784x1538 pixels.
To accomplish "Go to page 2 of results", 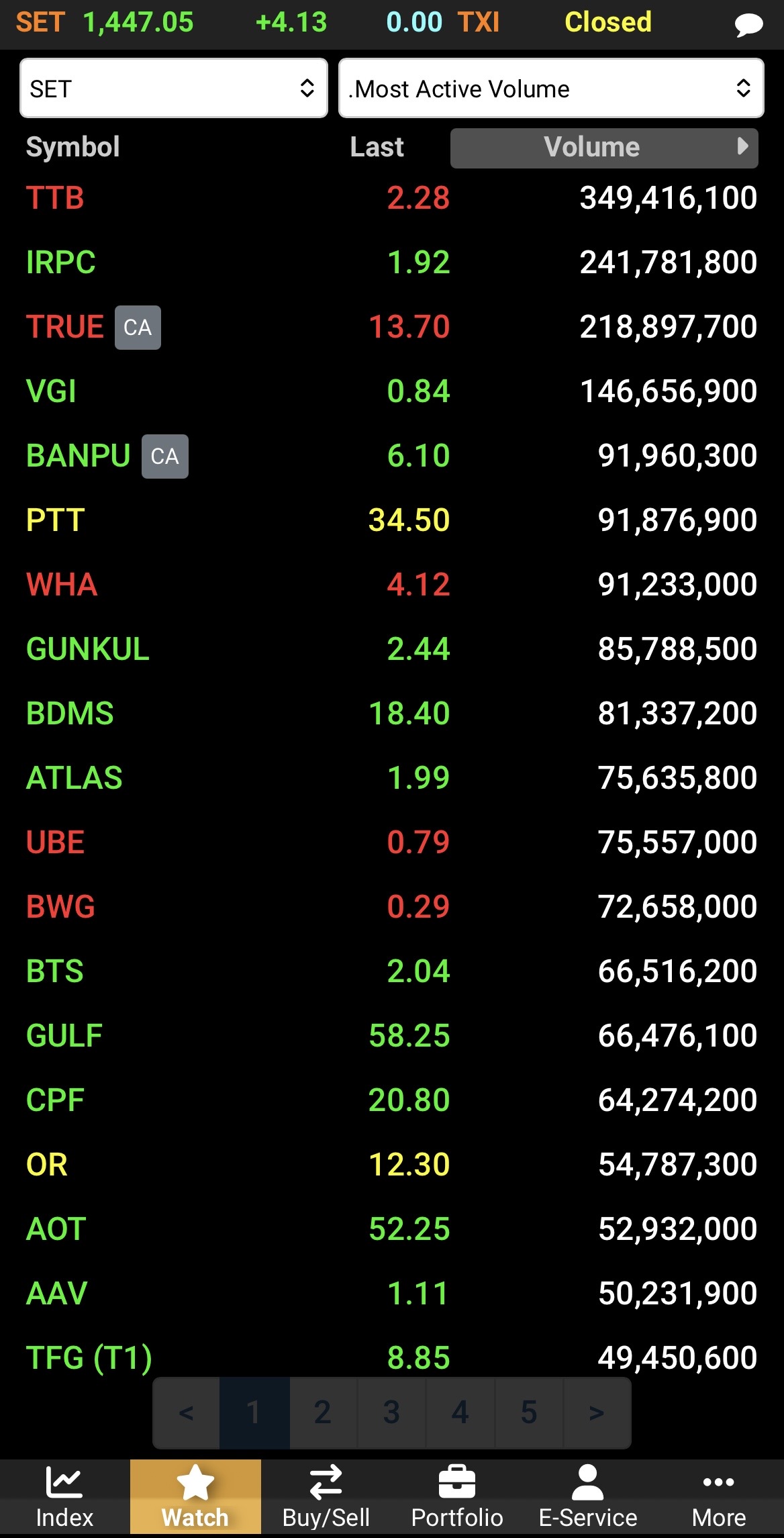I will [323, 1412].
